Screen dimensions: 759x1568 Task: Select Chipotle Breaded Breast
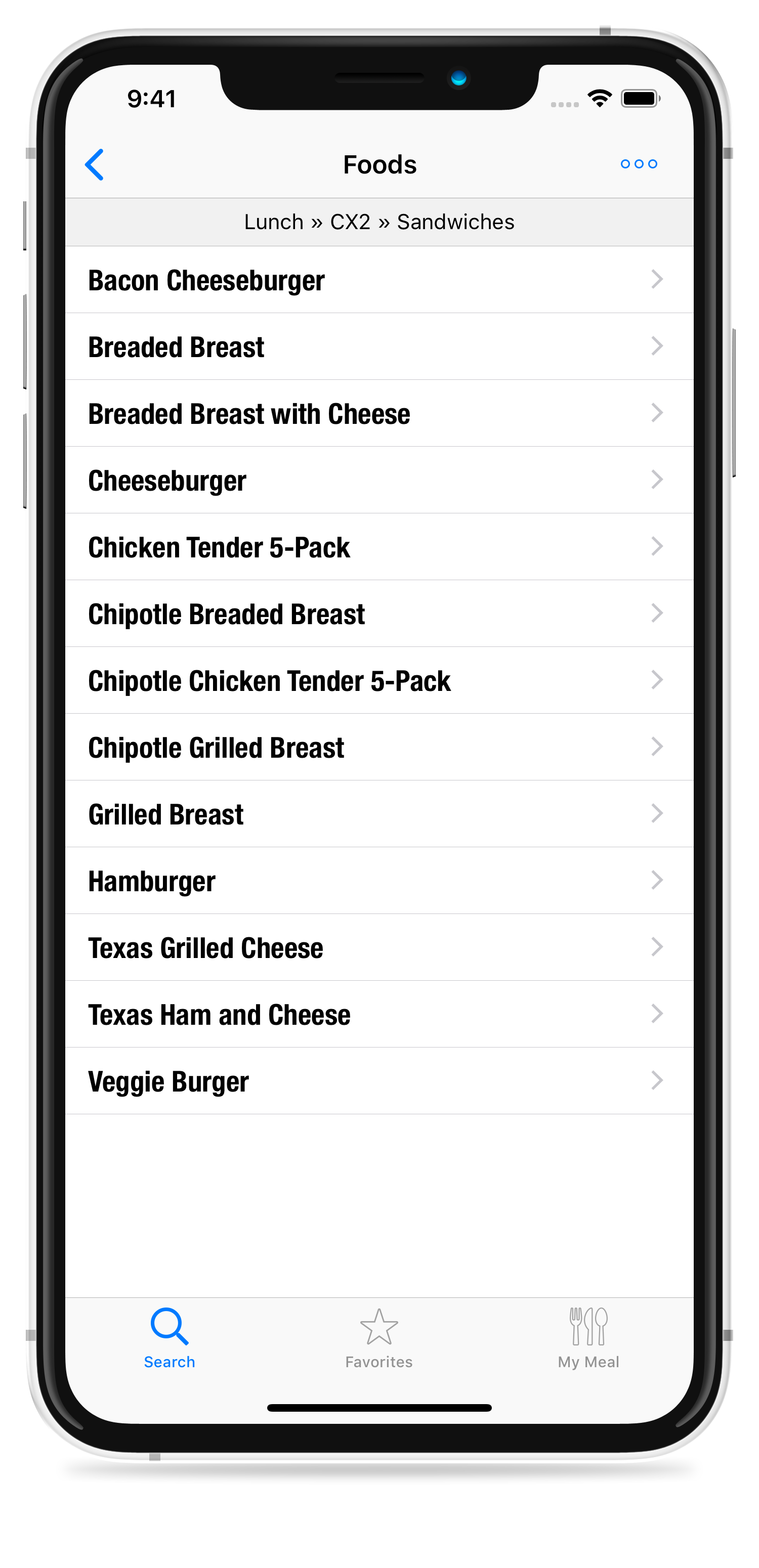click(378, 614)
